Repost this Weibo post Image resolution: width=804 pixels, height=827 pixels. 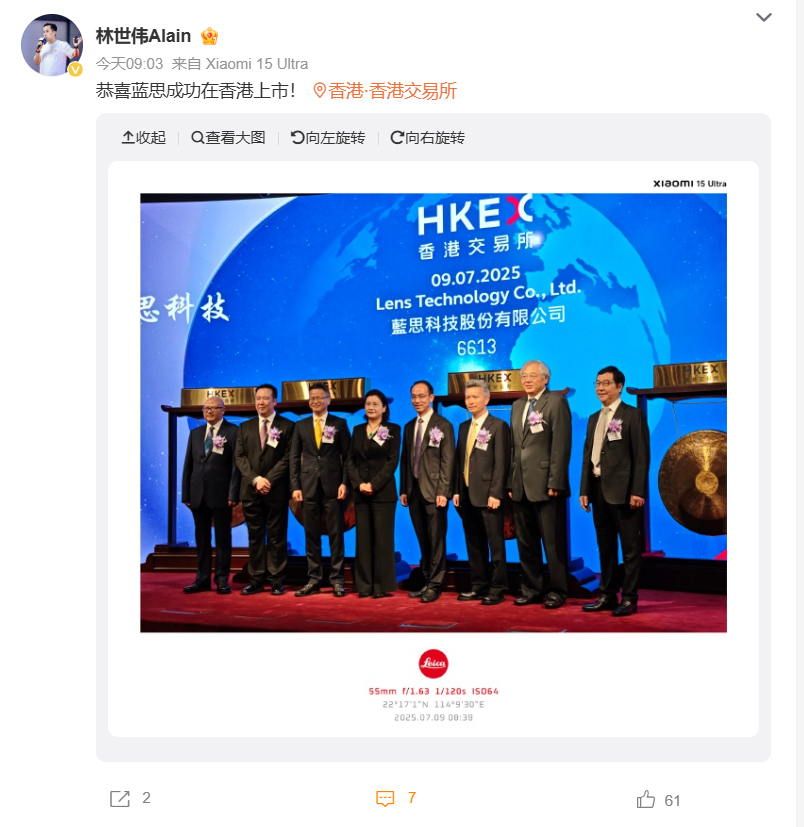(x=130, y=798)
